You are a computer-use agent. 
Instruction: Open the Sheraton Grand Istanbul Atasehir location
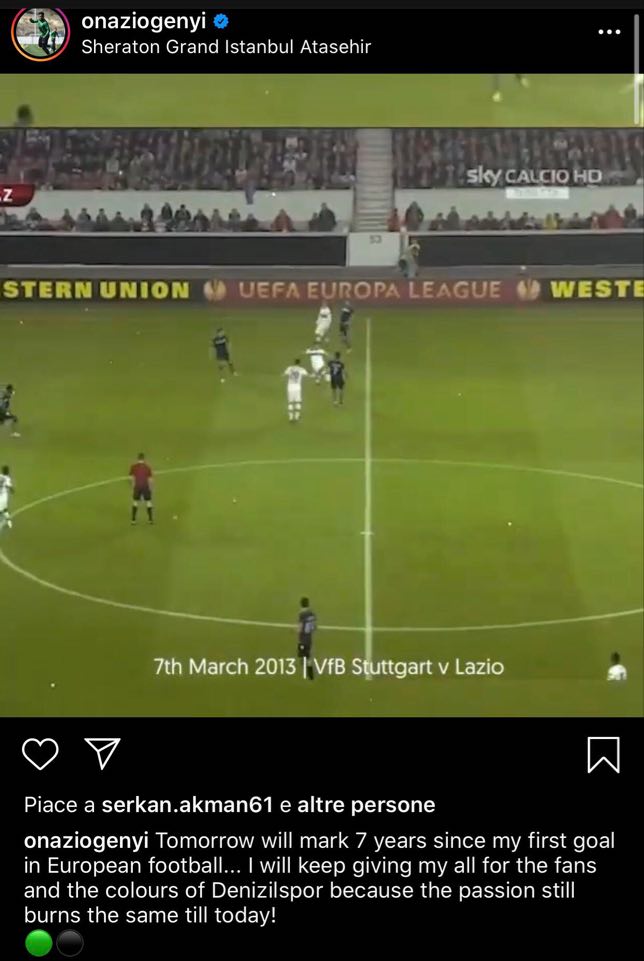coord(226,46)
